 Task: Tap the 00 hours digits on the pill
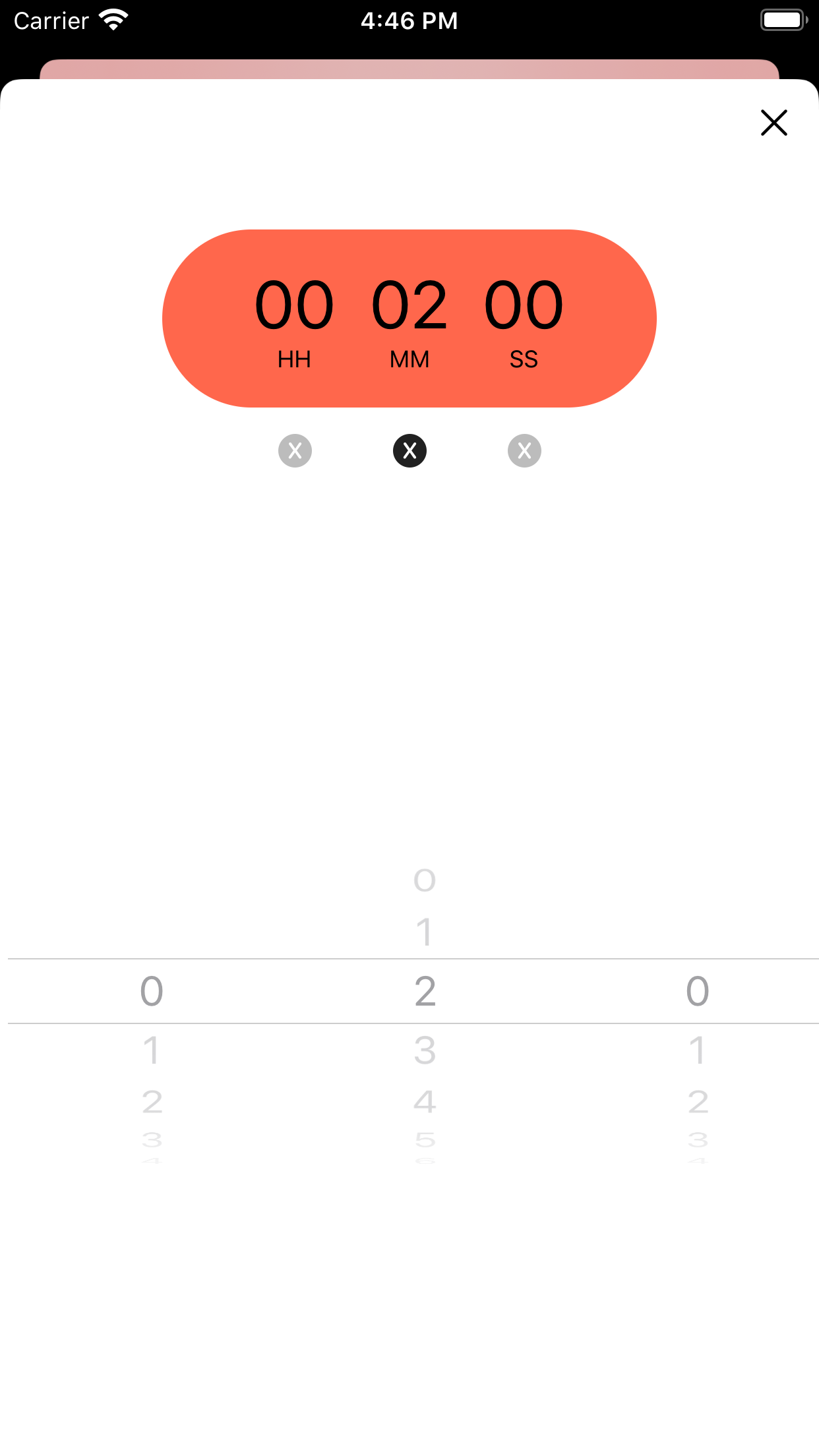295,305
